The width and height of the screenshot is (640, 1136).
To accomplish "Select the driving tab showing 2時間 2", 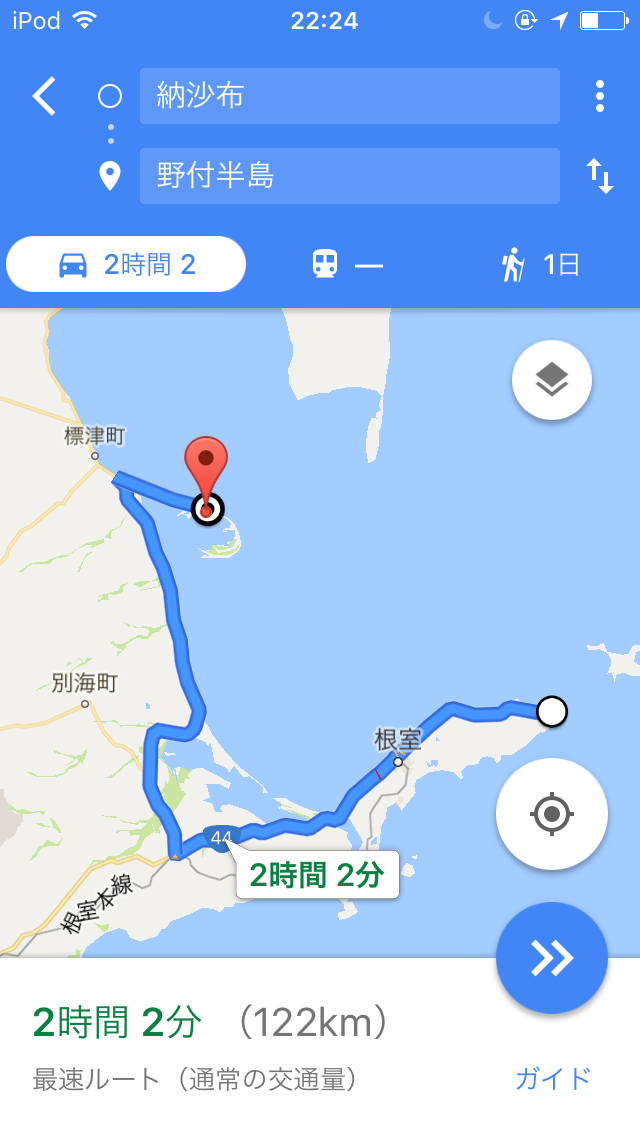I will pos(126,264).
